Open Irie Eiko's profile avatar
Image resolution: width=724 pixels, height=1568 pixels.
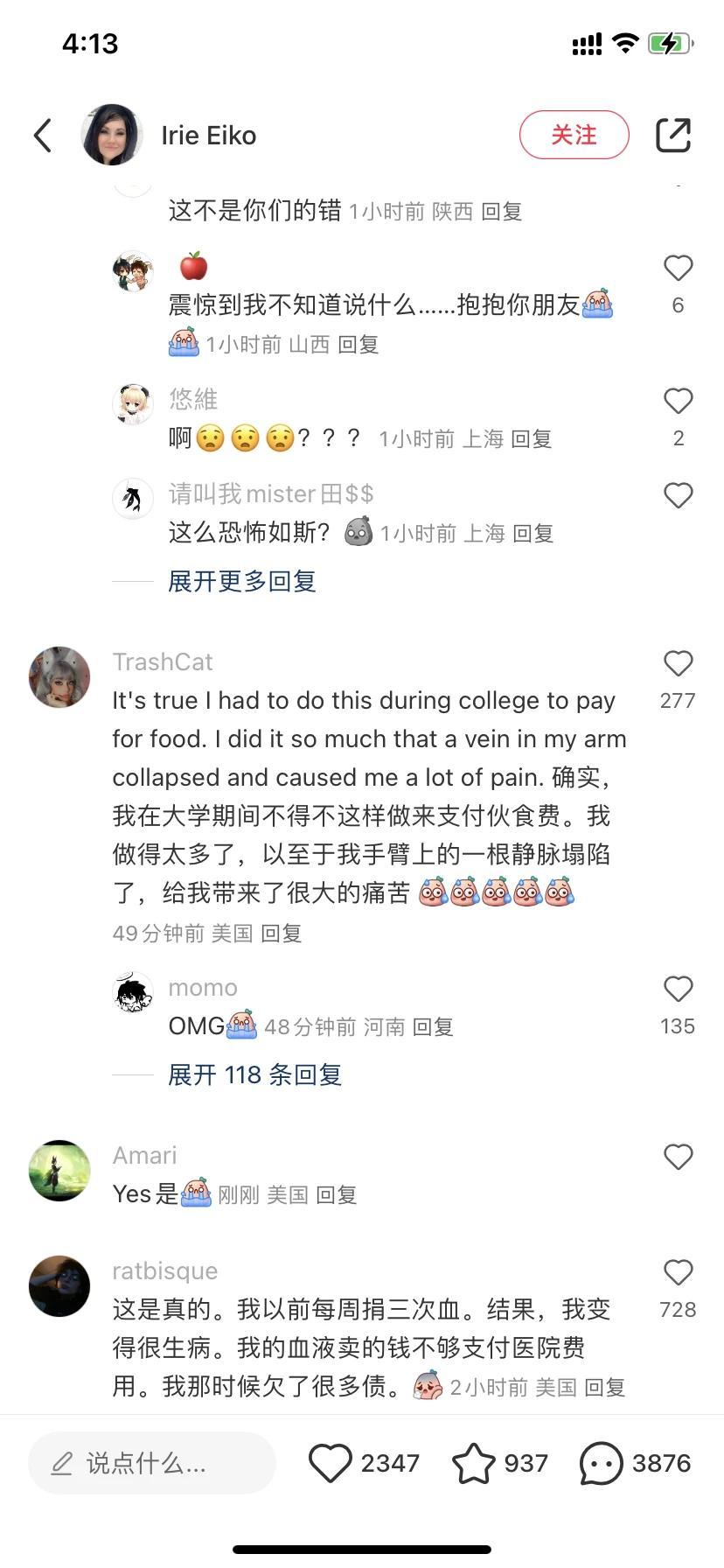coord(112,135)
